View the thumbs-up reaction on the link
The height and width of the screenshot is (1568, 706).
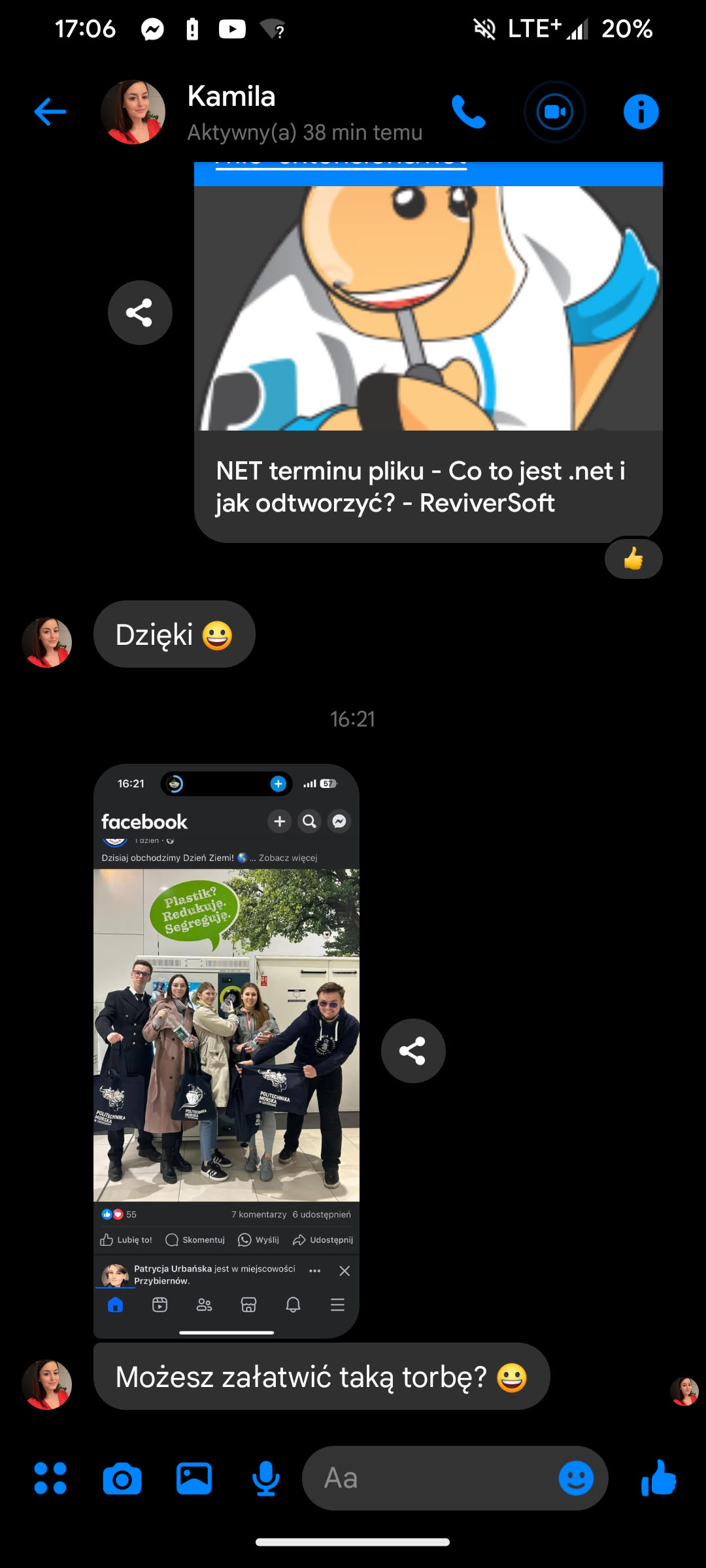pyautogui.click(x=633, y=559)
